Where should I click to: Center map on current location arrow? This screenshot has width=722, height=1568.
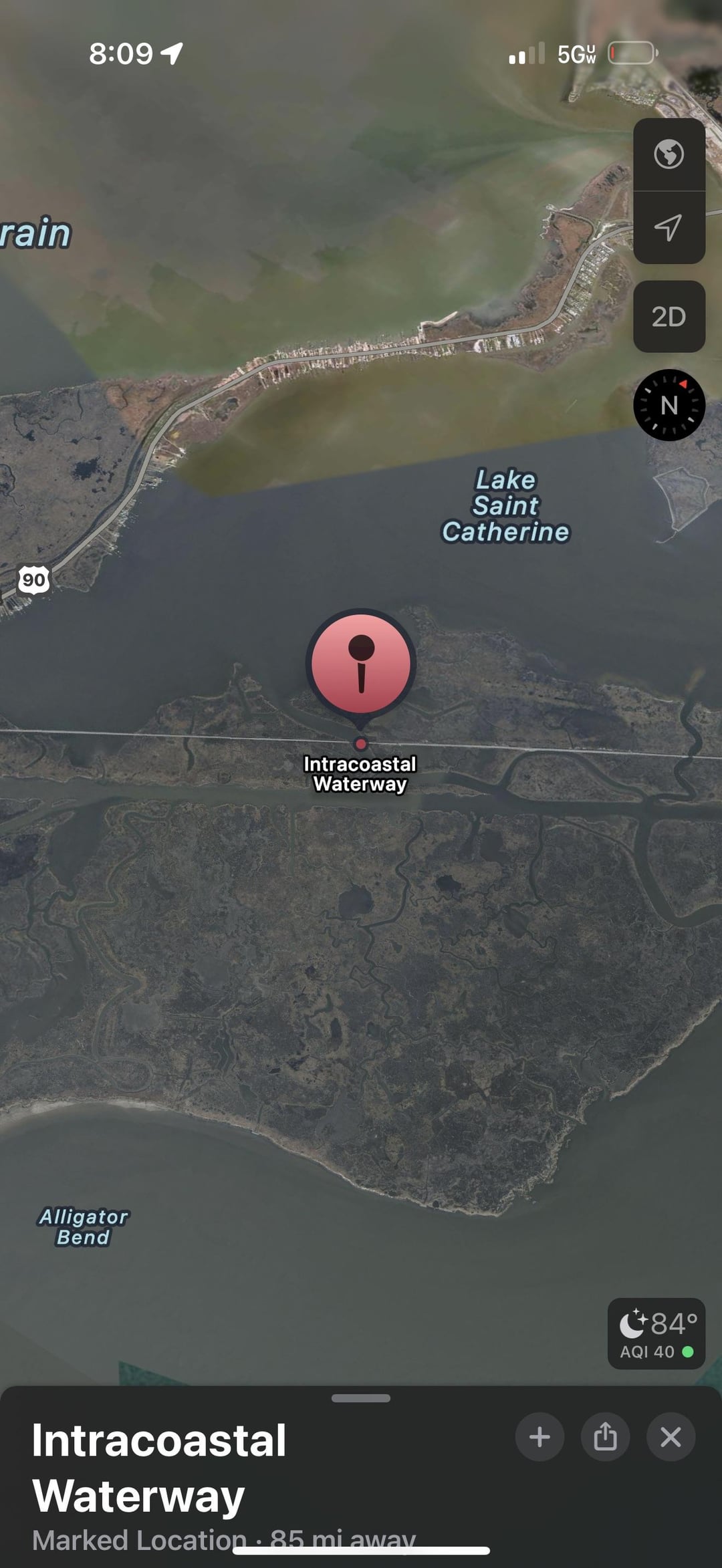point(669,227)
